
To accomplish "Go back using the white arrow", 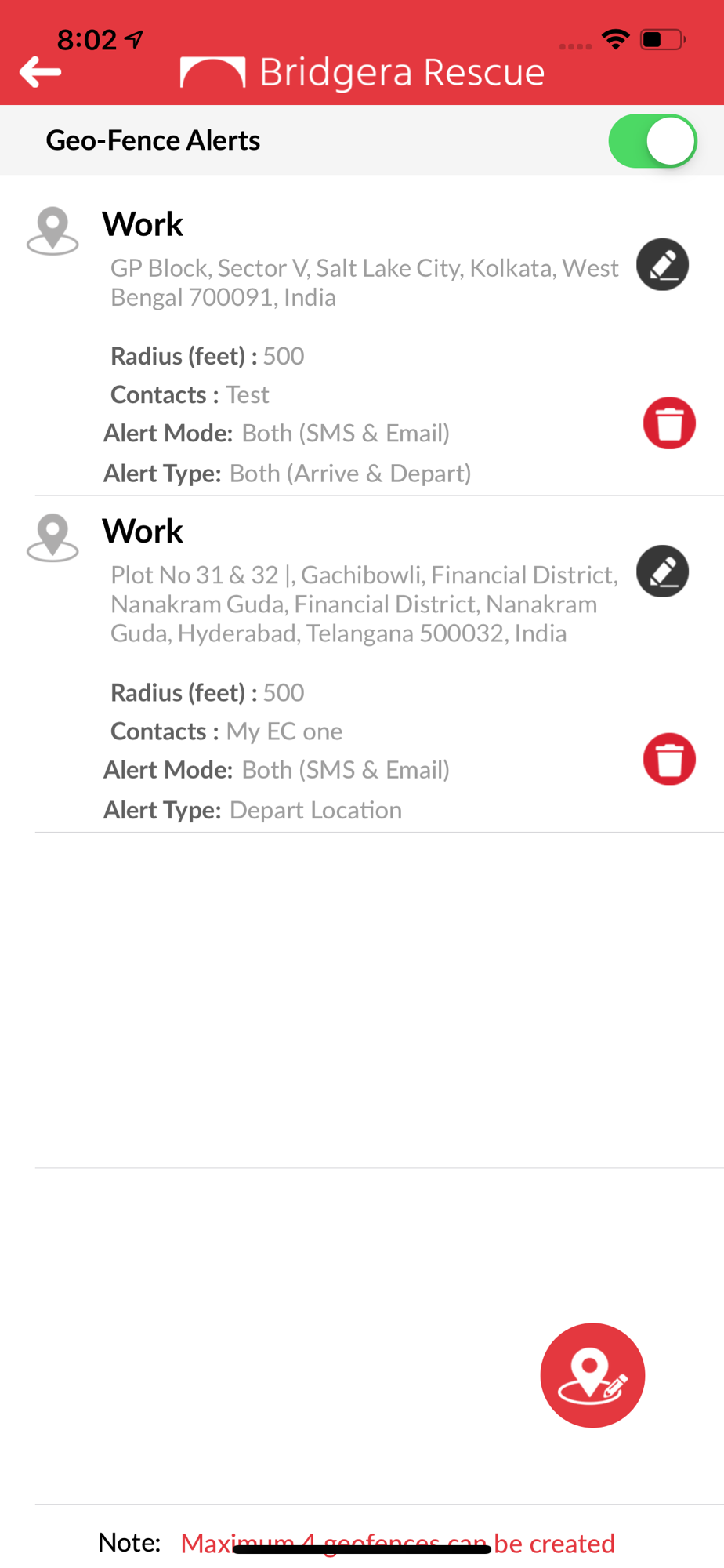I will pos(40,72).
